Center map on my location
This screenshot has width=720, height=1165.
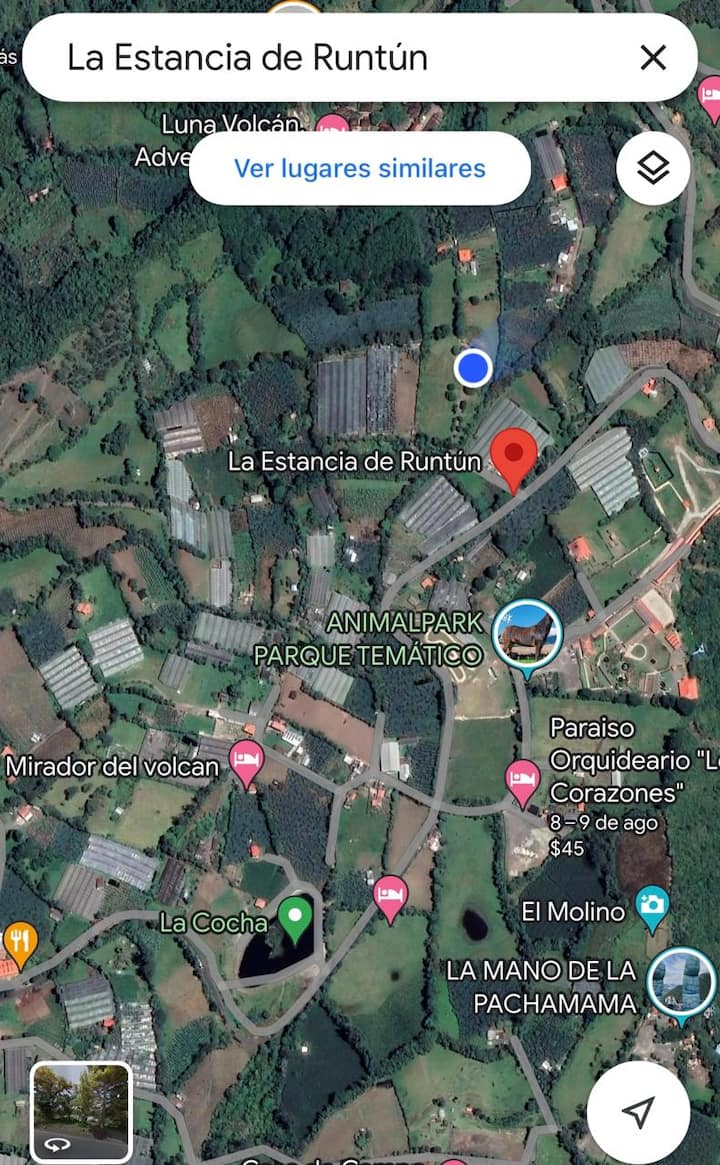pyautogui.click(x=637, y=1111)
